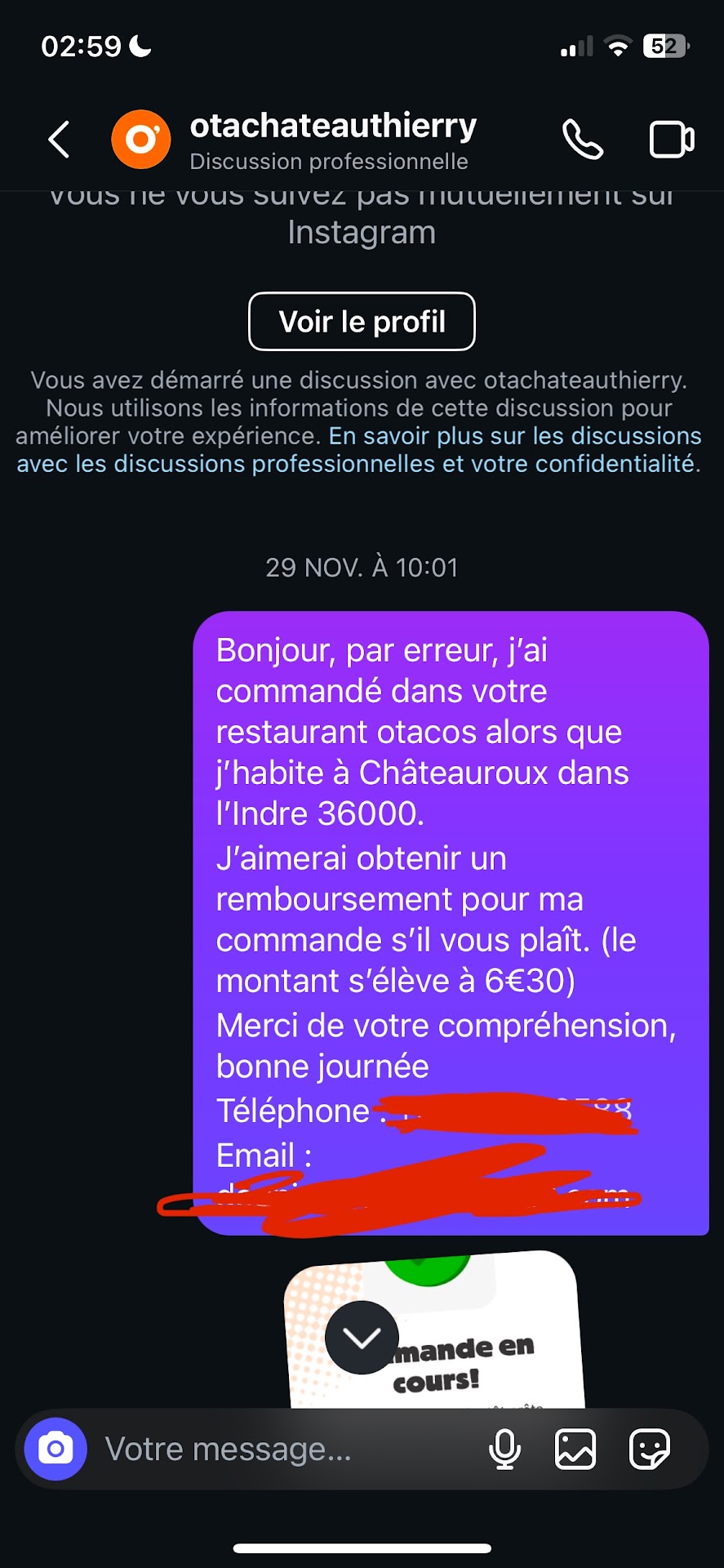Attach a photo from the gallery
Image resolution: width=724 pixels, height=1568 pixels.
click(575, 1450)
